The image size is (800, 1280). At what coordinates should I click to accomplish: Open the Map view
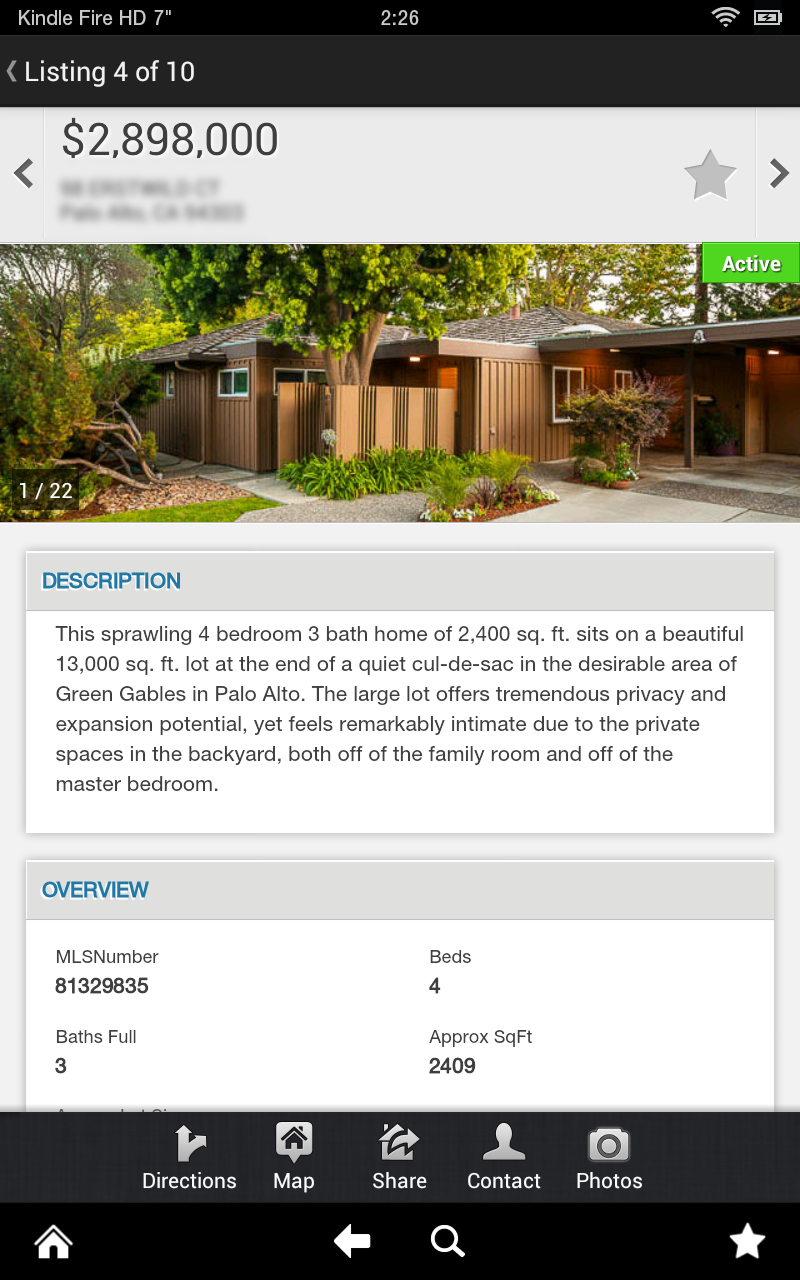click(294, 1158)
